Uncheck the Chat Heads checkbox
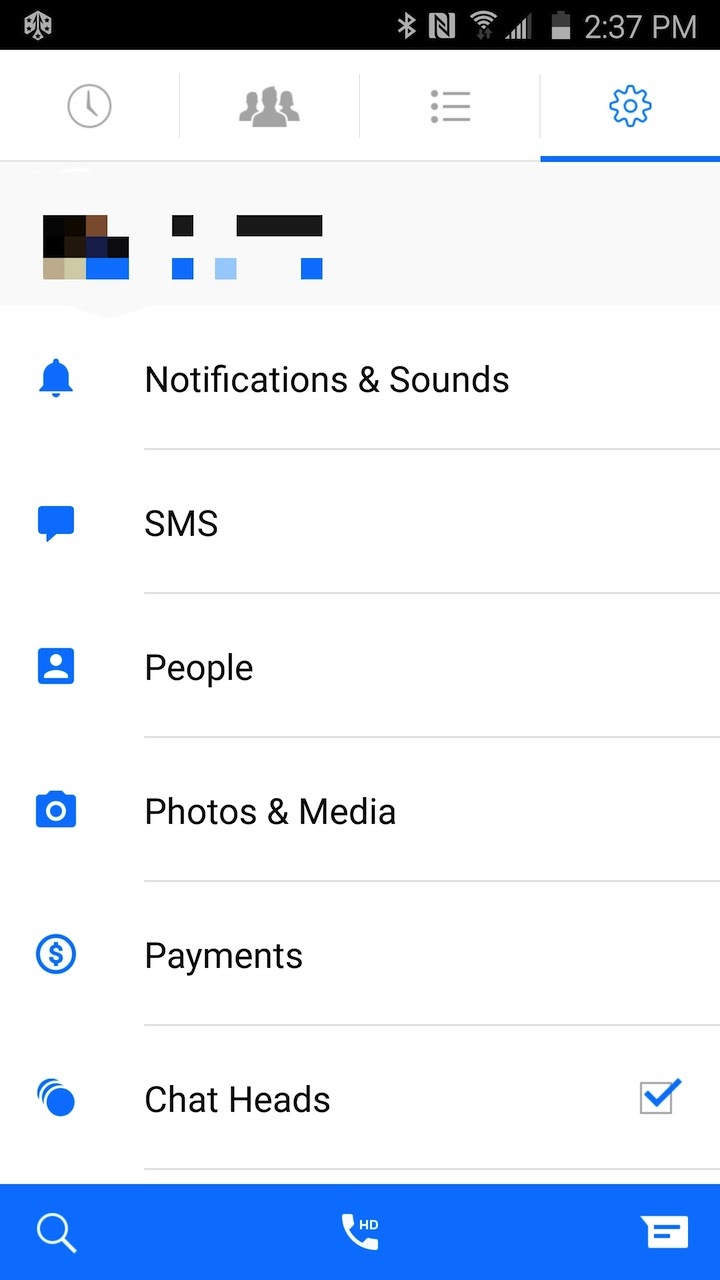This screenshot has height=1280, width=720. (x=660, y=1098)
